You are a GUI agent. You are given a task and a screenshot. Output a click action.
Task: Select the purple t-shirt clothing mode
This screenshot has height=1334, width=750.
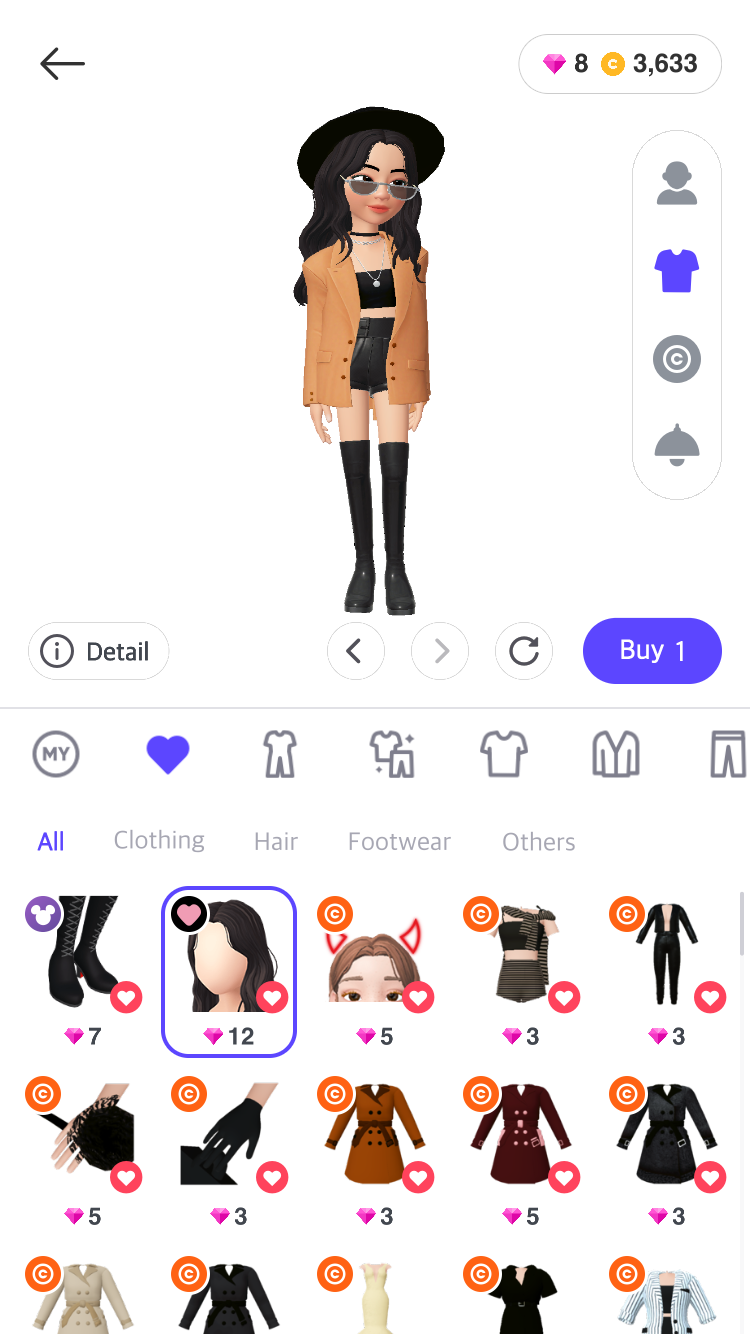[x=677, y=271]
